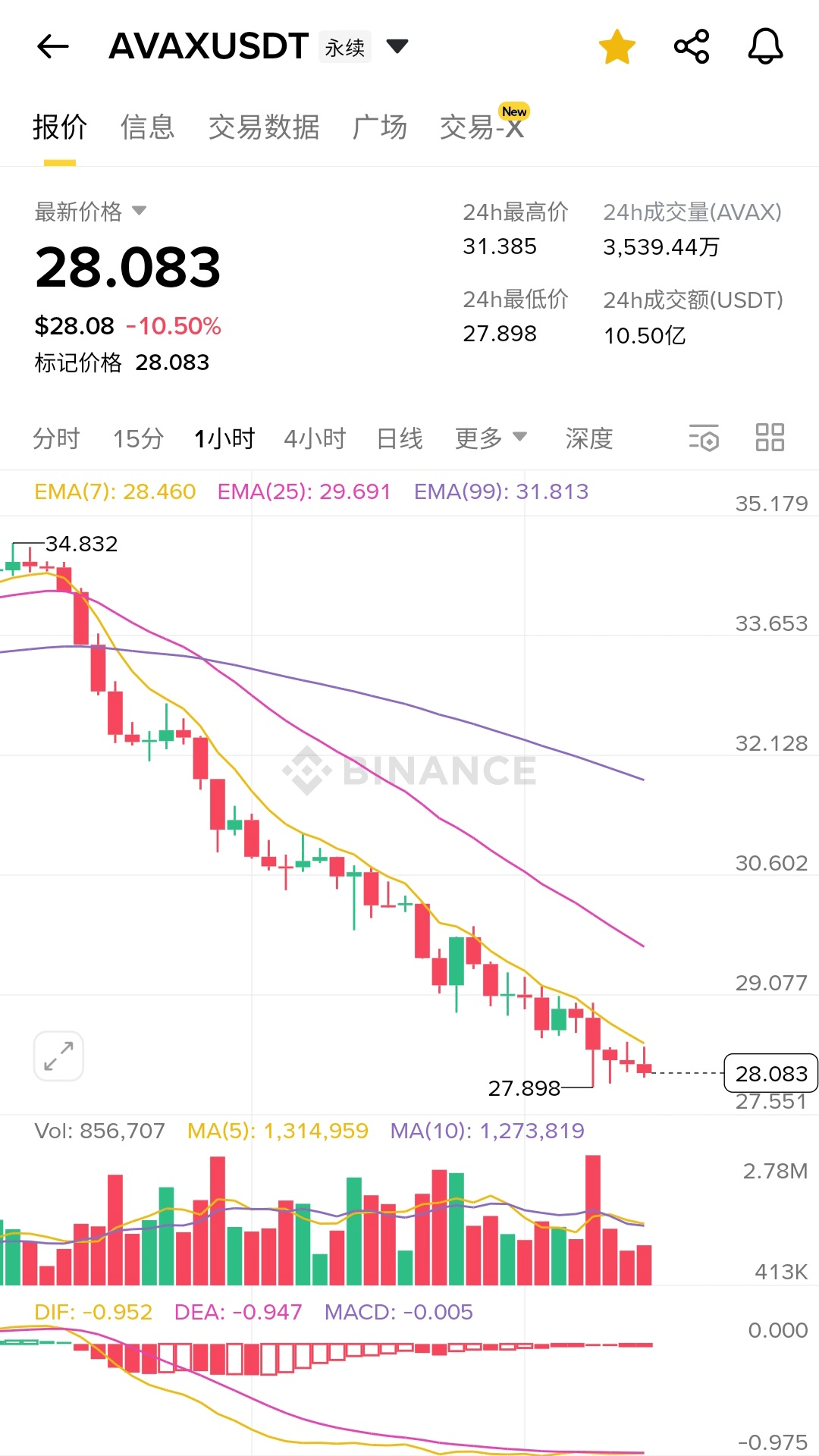
Task: Open the price alert bell
Action: tap(766, 47)
